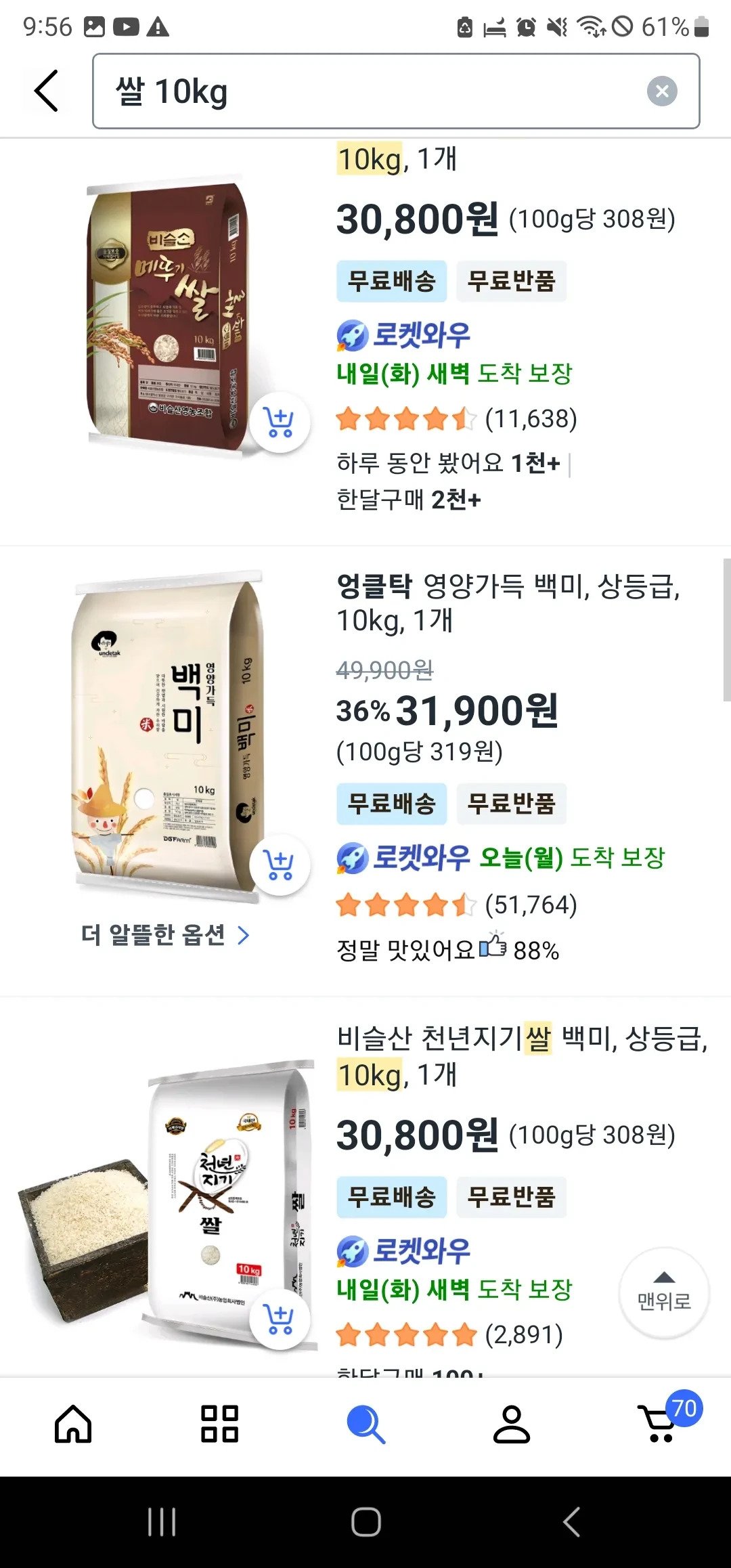Screen dimensions: 731x1568
Task: Tap the system home button
Action: [365, 1523]
